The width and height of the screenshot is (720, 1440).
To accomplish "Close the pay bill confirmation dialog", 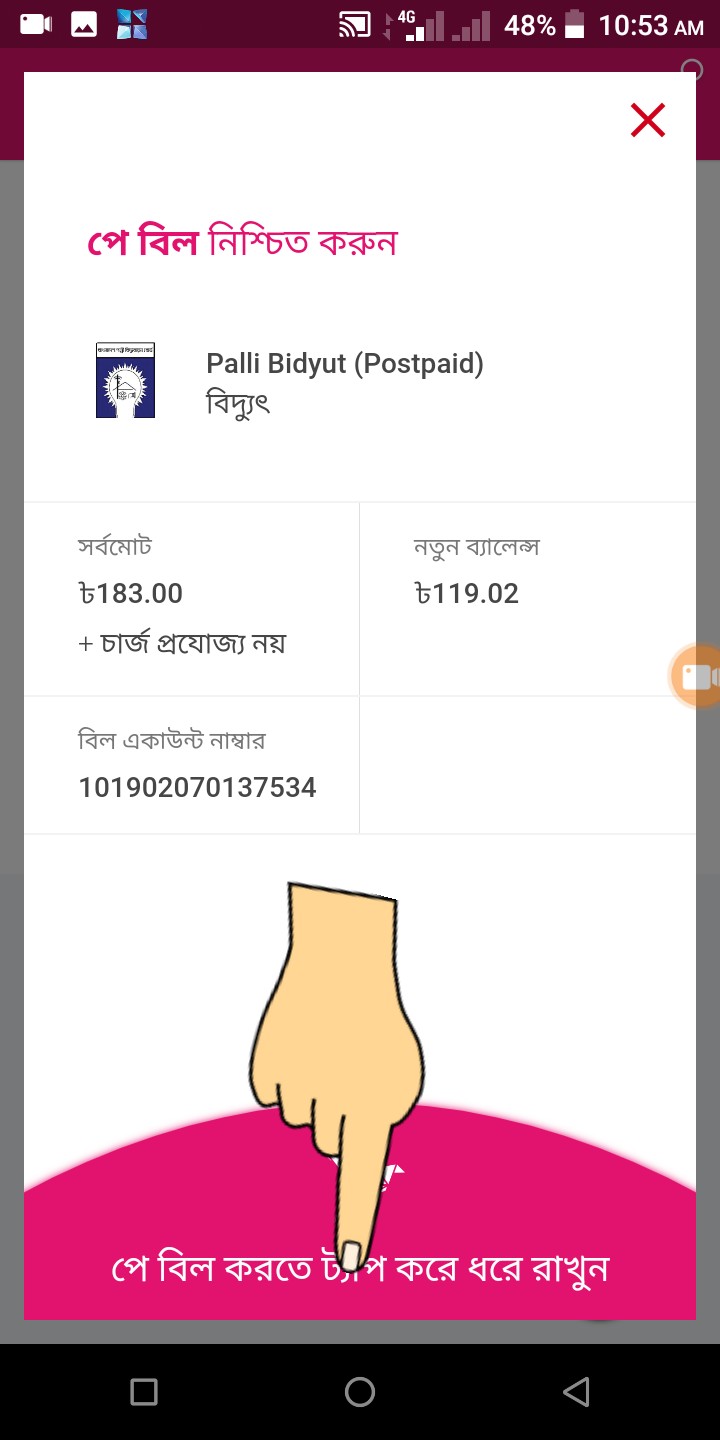I will [648, 121].
